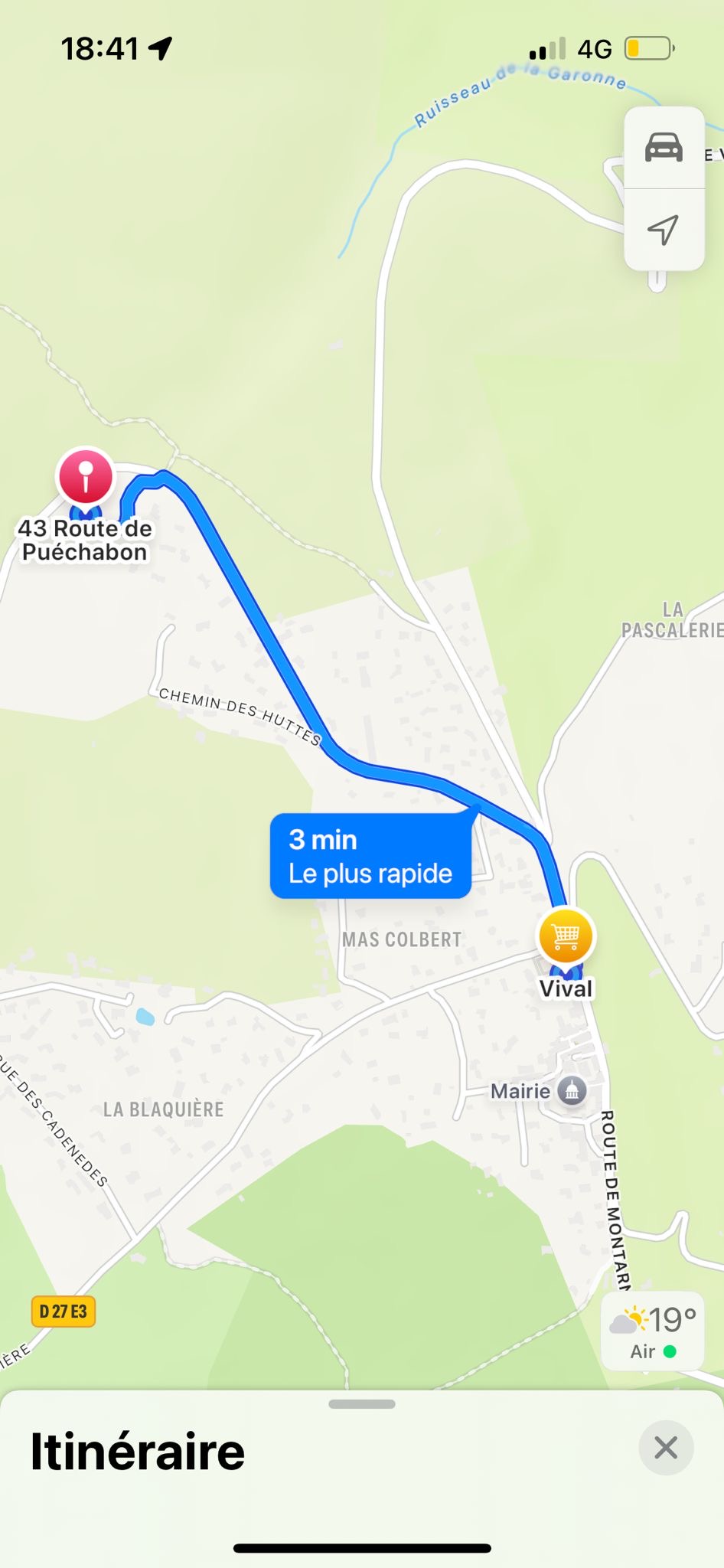Open the 19° weather widget
Screen dimensions: 724x1568
[x=653, y=1332]
